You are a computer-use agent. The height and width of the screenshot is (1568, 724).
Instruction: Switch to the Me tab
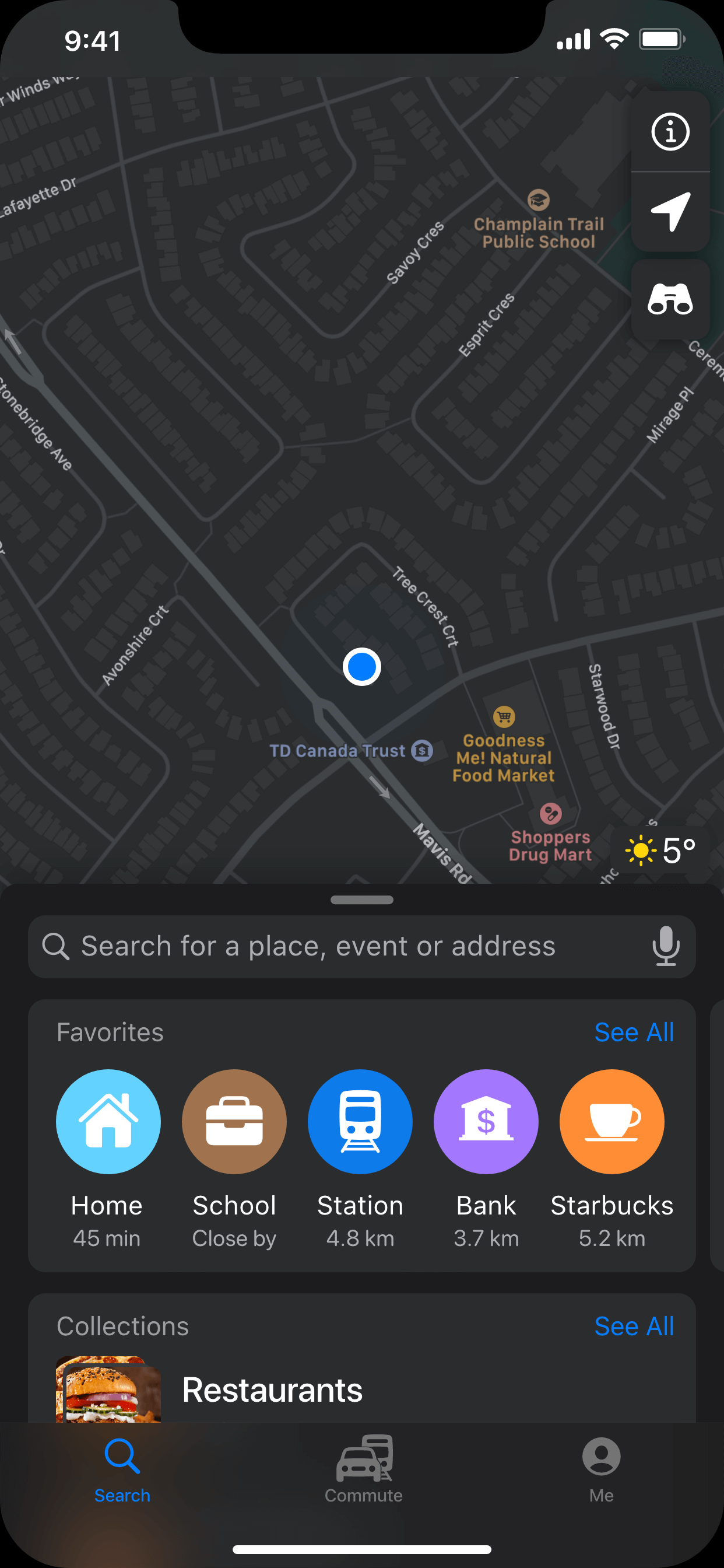click(x=601, y=1469)
